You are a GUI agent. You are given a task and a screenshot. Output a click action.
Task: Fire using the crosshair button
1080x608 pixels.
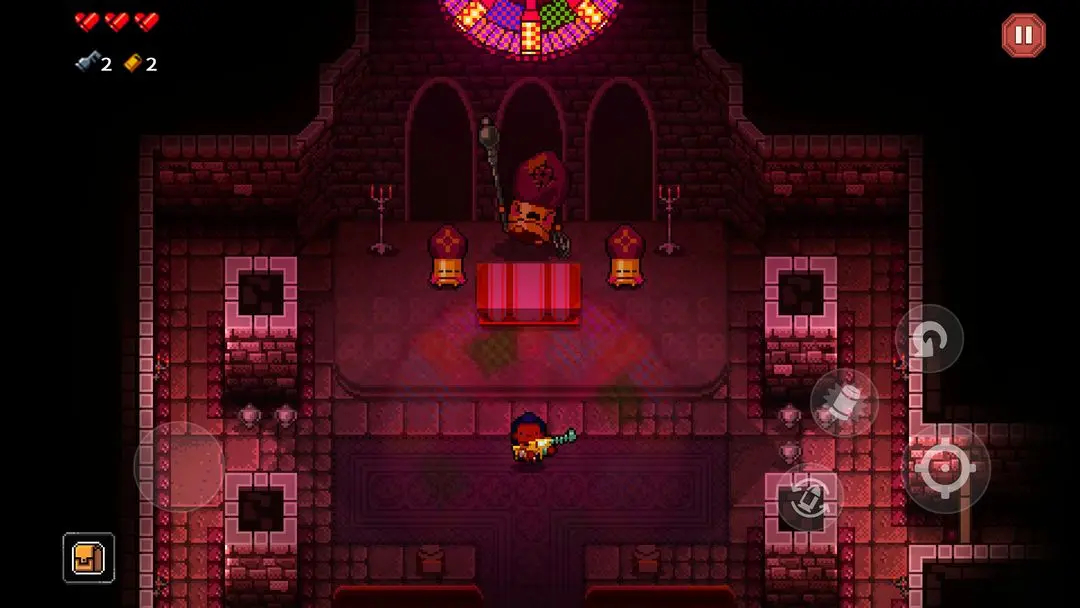946,468
